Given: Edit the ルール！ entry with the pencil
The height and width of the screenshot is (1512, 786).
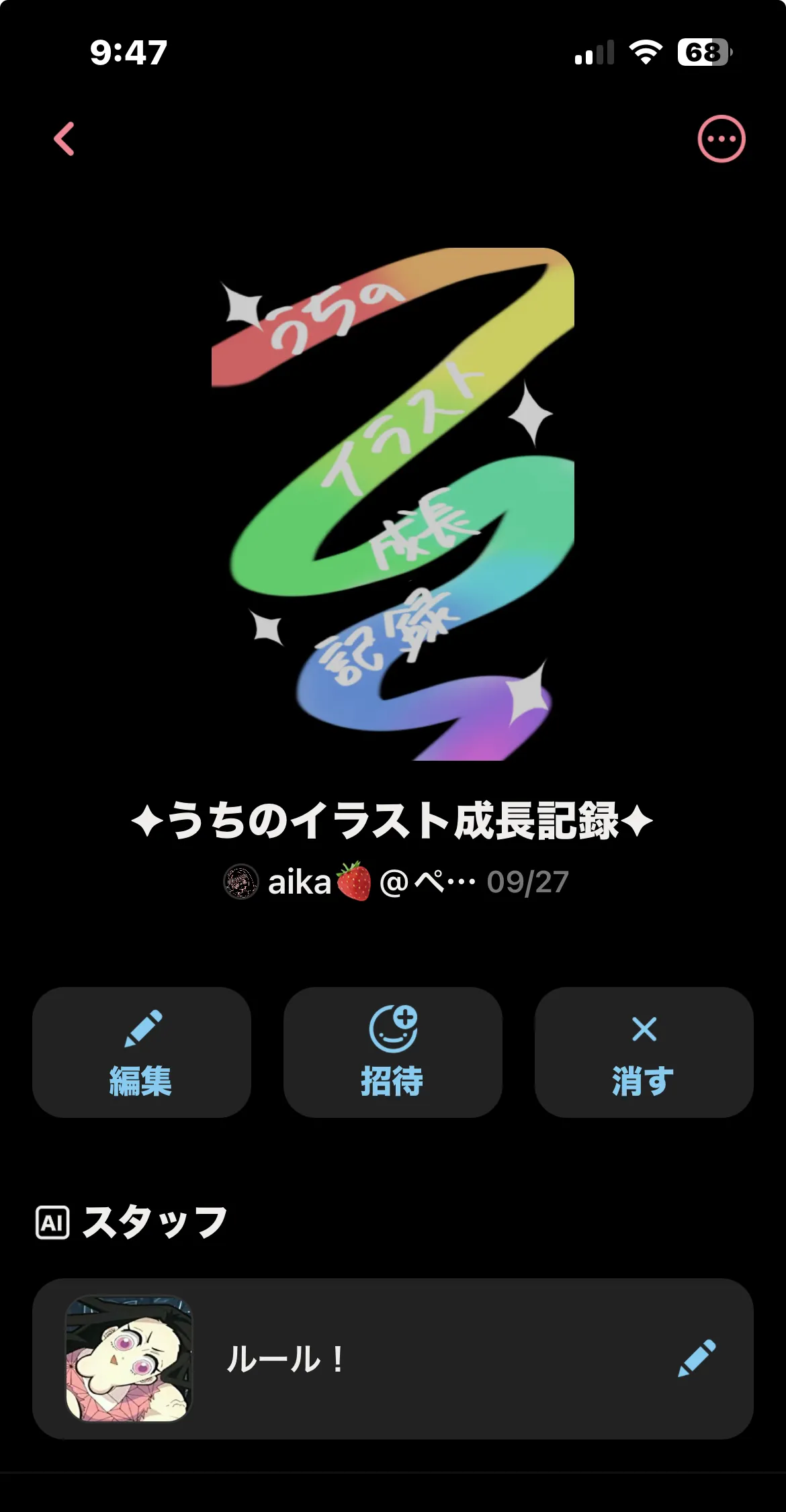Looking at the screenshot, I should click(x=697, y=1359).
